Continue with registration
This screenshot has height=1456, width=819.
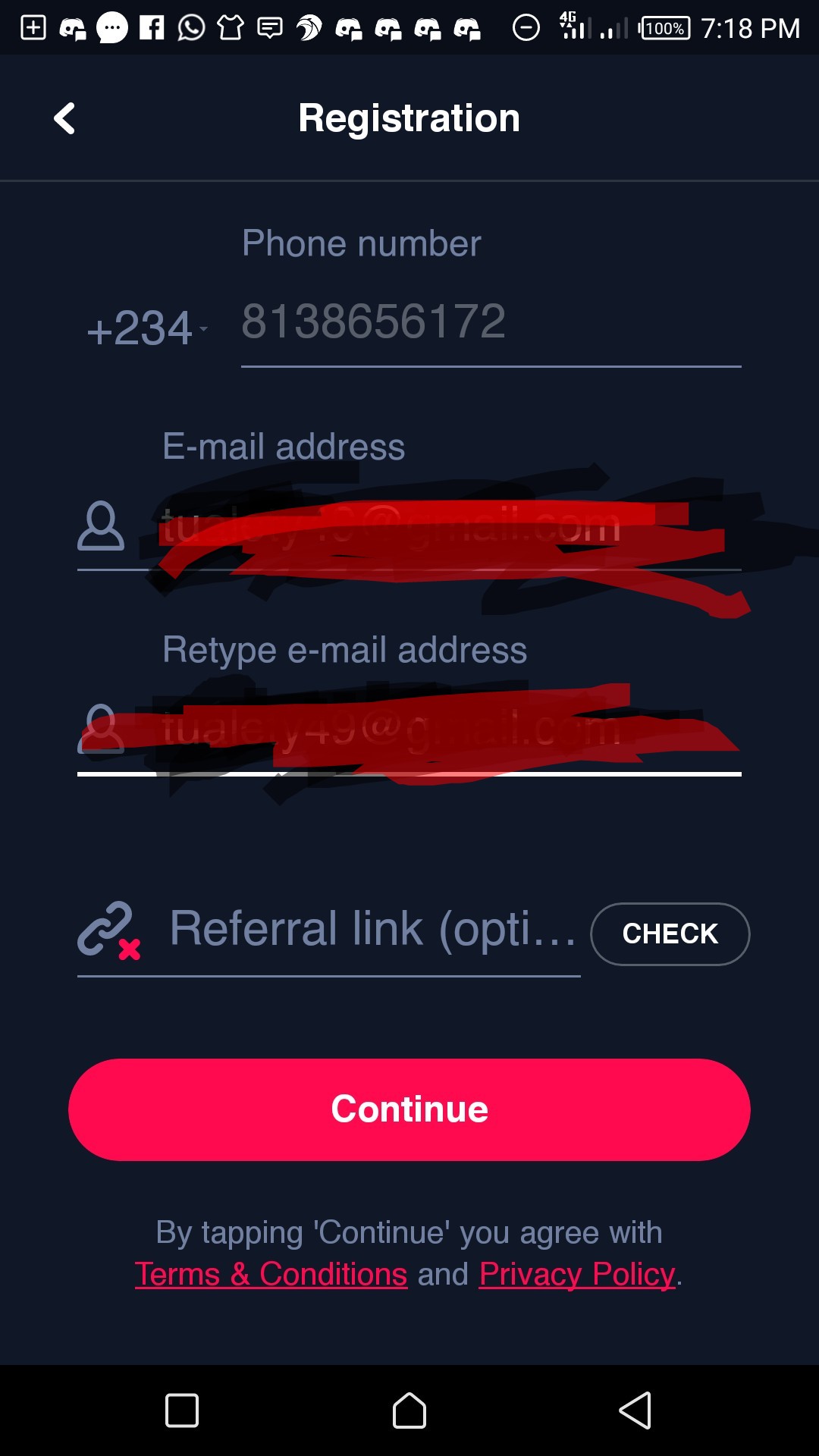(x=409, y=1109)
